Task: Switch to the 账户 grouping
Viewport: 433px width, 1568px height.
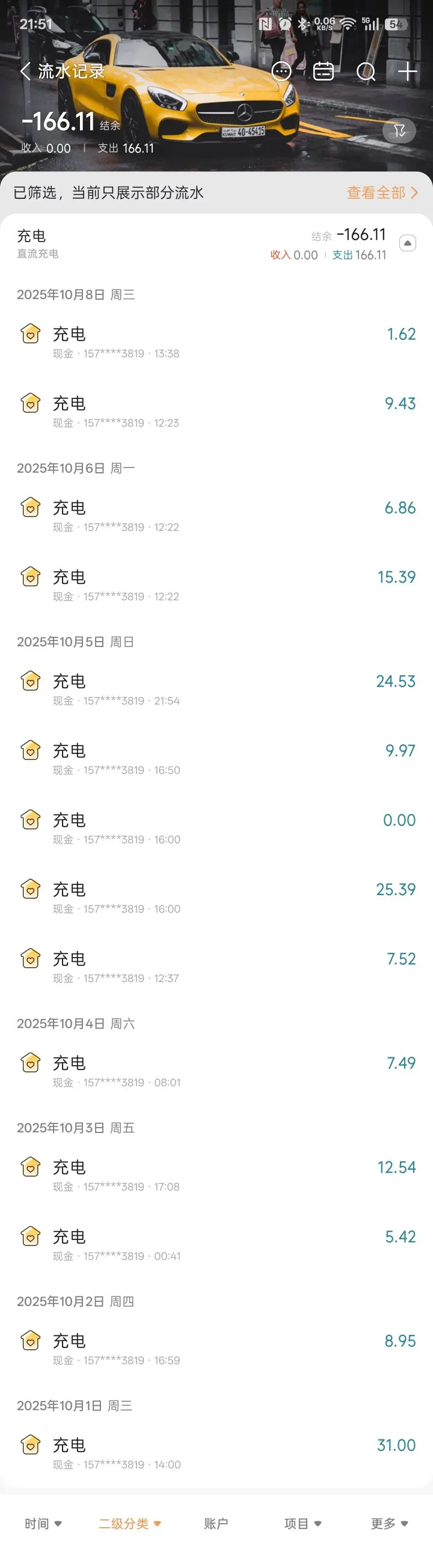Action: (x=216, y=1523)
